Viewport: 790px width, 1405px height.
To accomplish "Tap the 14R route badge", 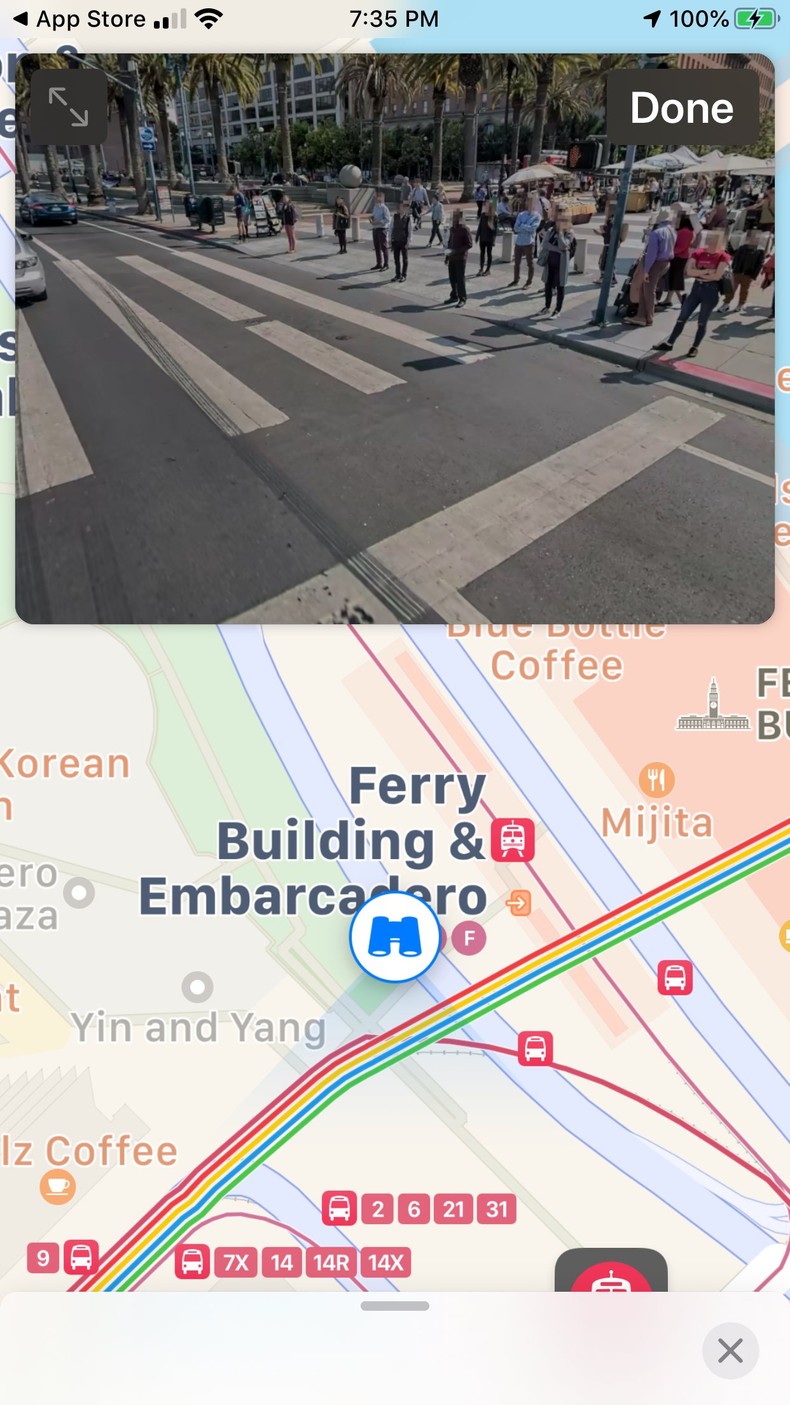I will pyautogui.click(x=331, y=1262).
